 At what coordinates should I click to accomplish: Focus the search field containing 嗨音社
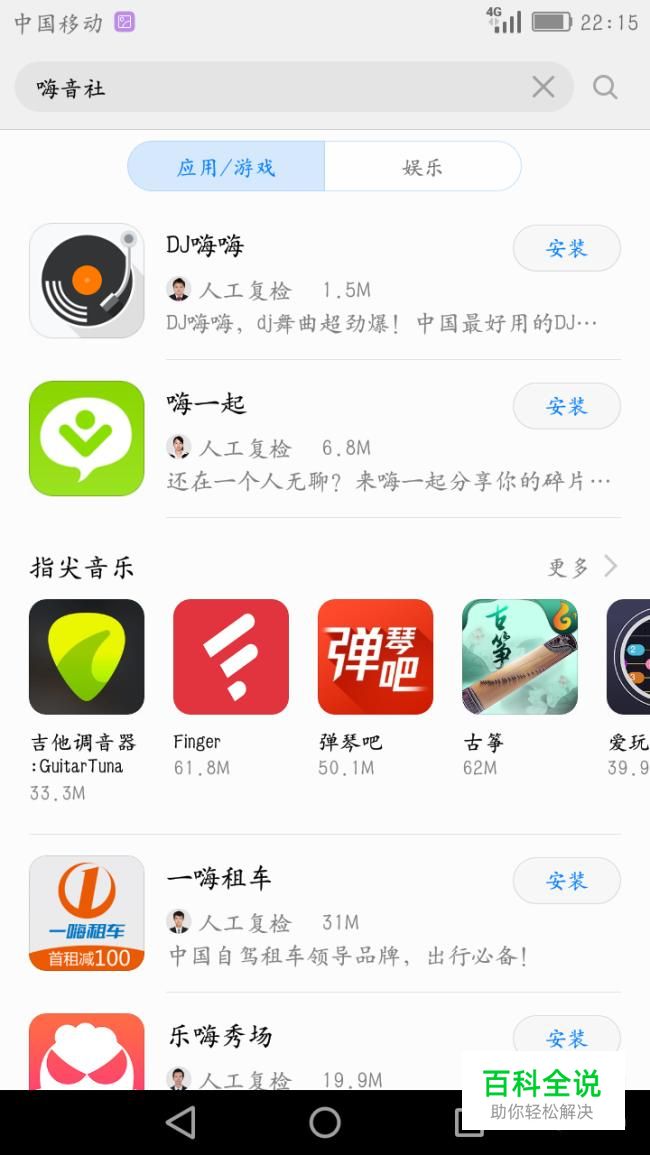[270, 88]
